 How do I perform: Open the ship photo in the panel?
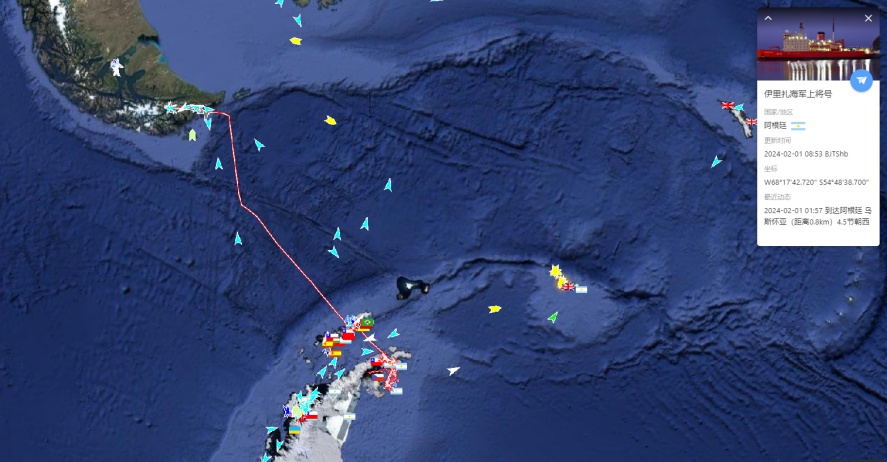[x=818, y=50]
